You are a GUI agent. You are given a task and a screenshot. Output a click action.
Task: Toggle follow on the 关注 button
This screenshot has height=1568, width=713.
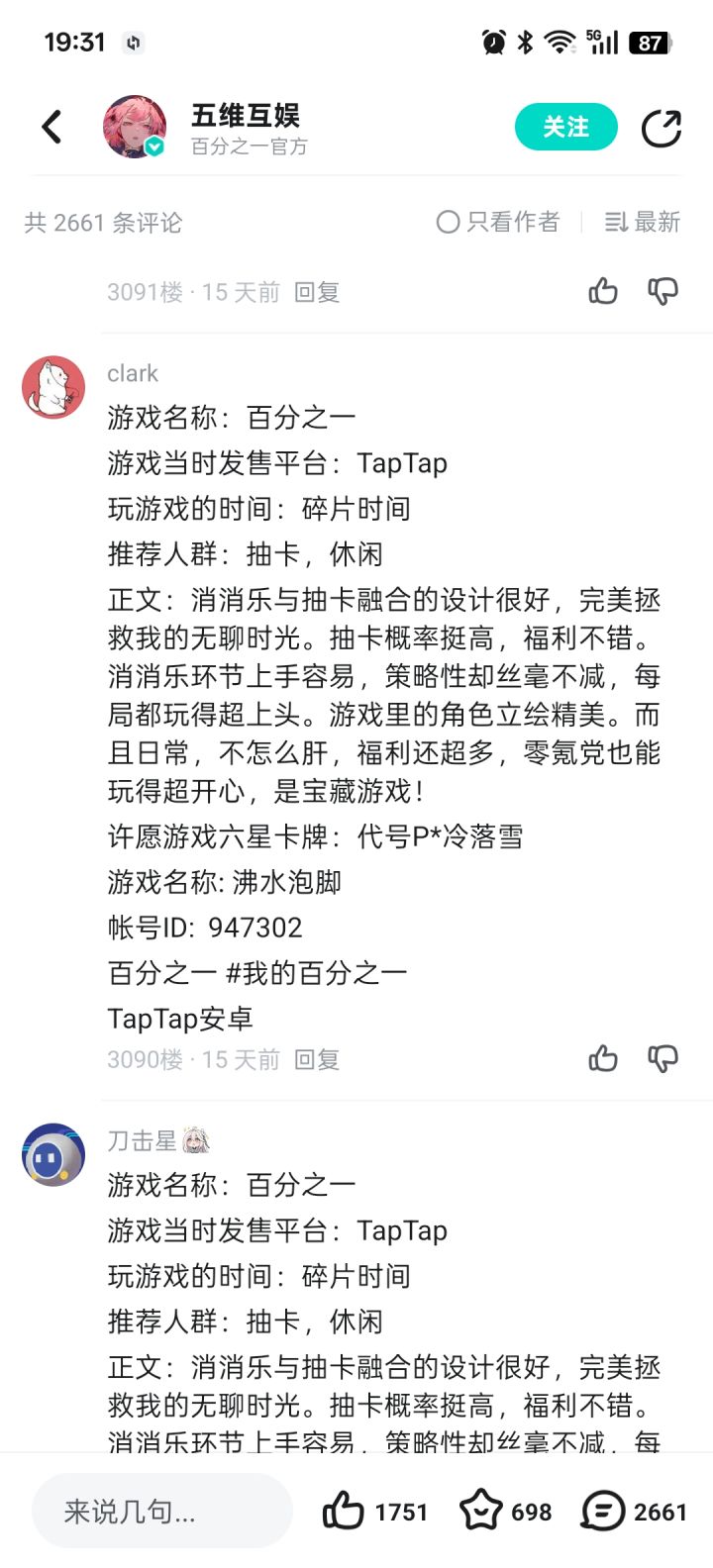click(565, 127)
